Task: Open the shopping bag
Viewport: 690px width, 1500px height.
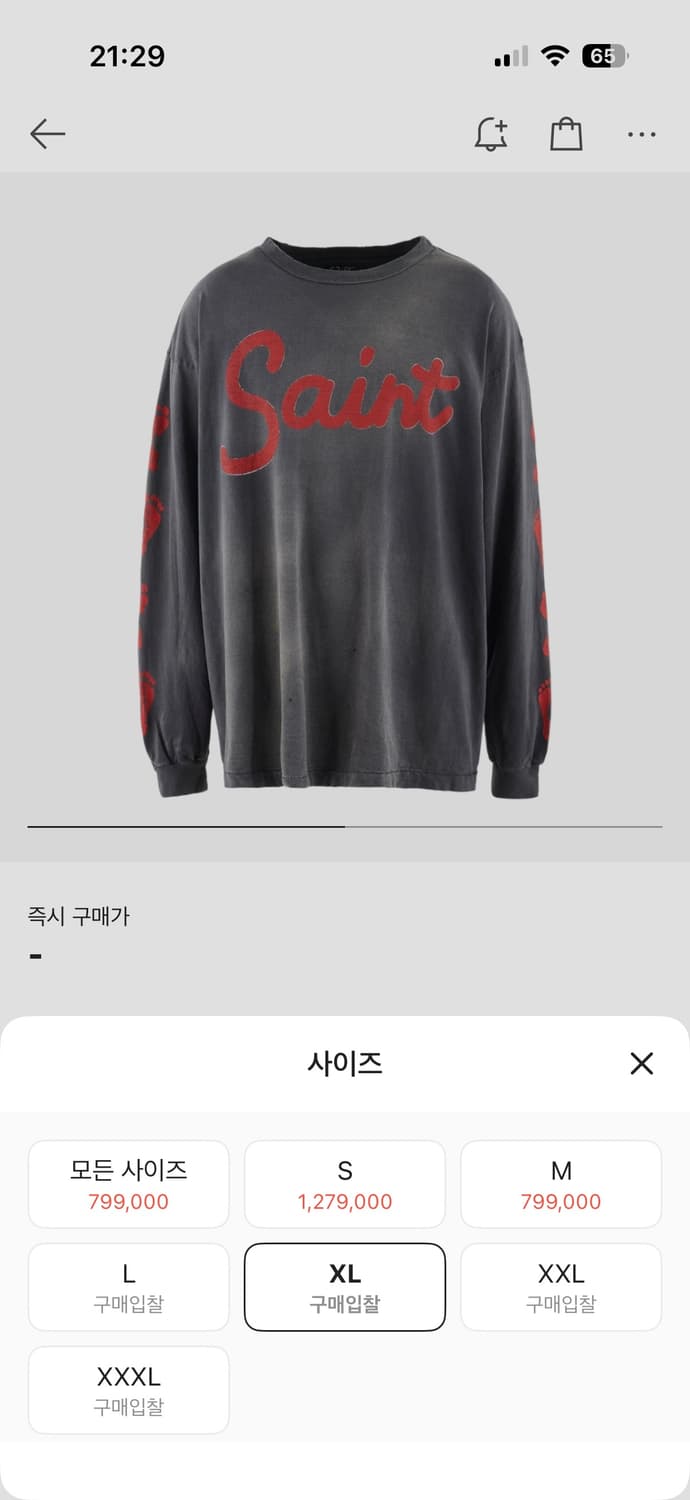Action: pos(566,134)
